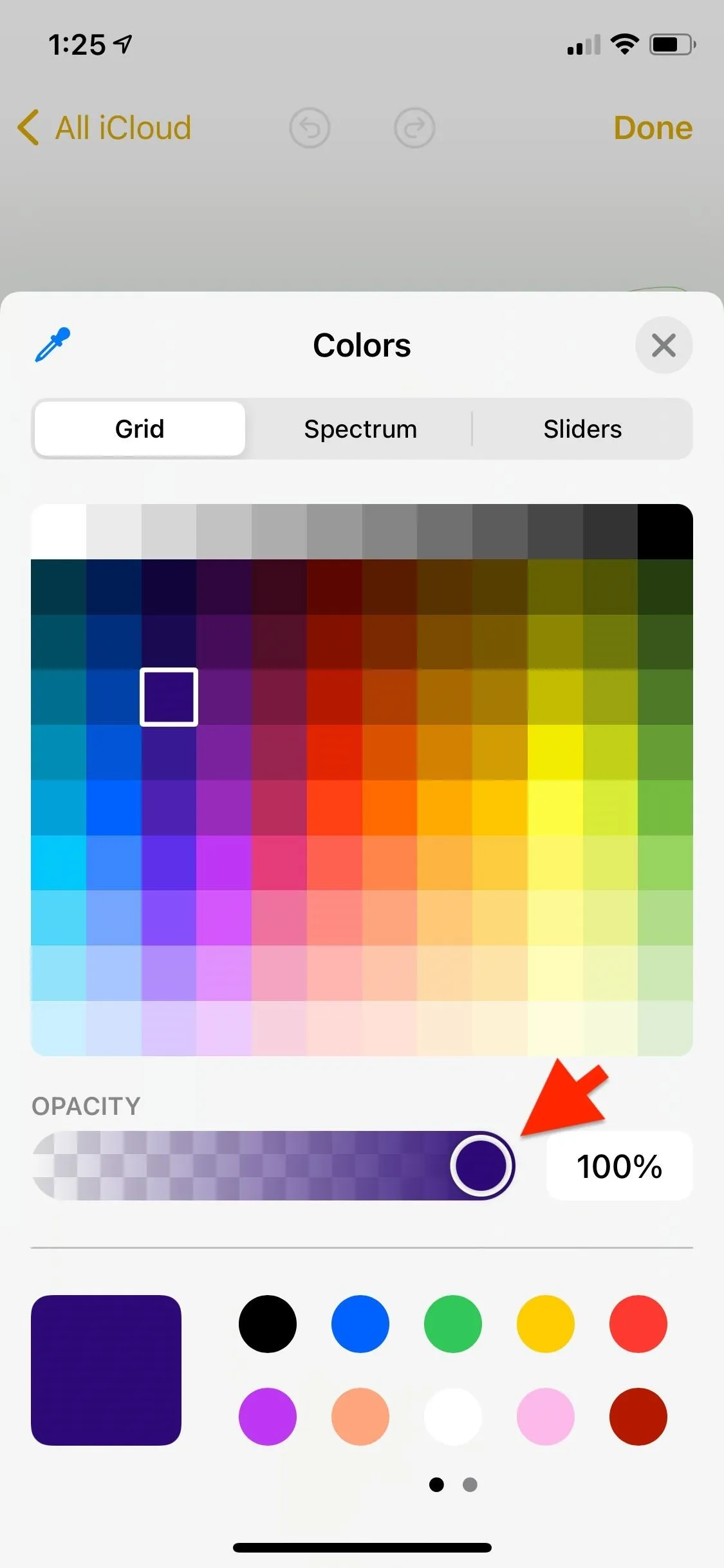Viewport: 724px width, 1568px height.
Task: Choose the yellow preset color swatch
Action: [x=546, y=1324]
